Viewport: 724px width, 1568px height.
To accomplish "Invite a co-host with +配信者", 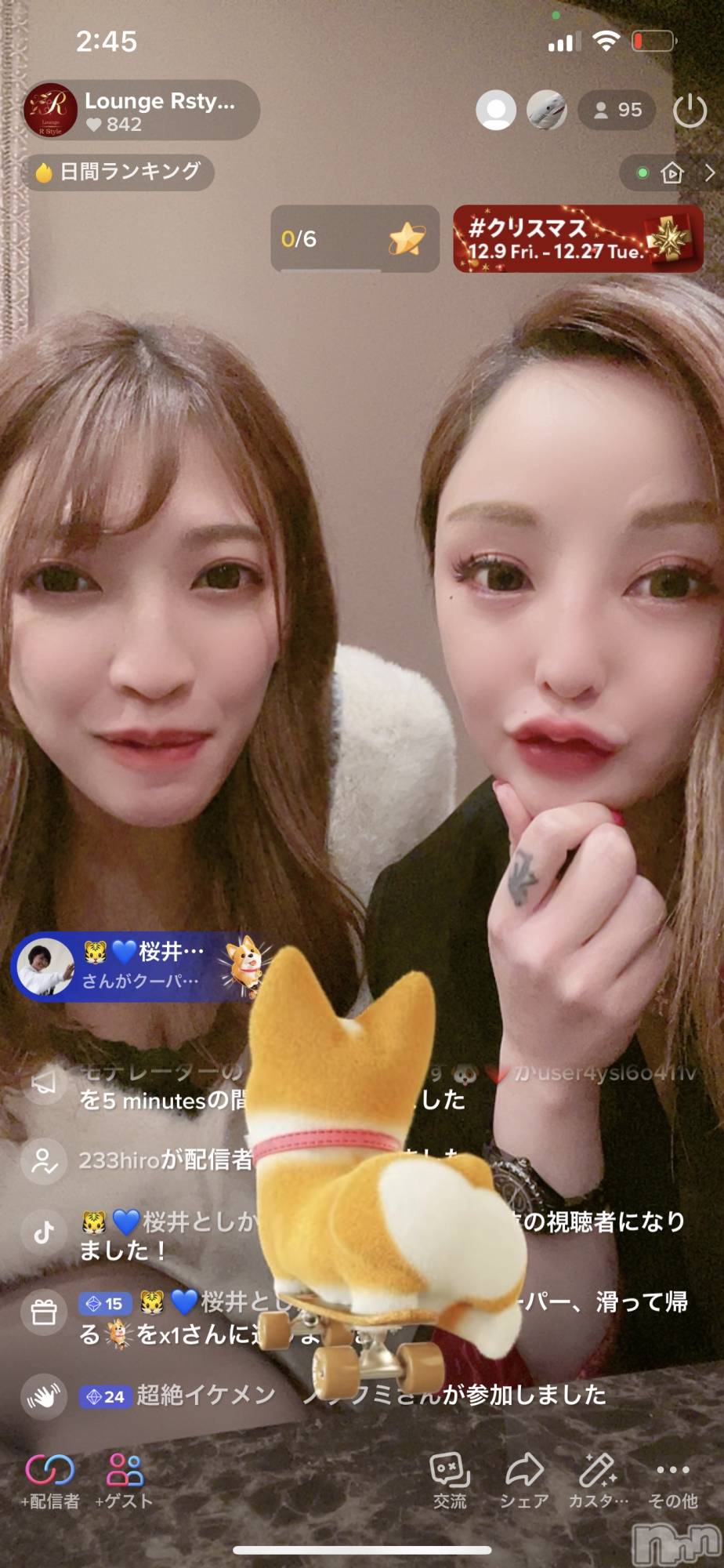I will pyautogui.click(x=51, y=1480).
